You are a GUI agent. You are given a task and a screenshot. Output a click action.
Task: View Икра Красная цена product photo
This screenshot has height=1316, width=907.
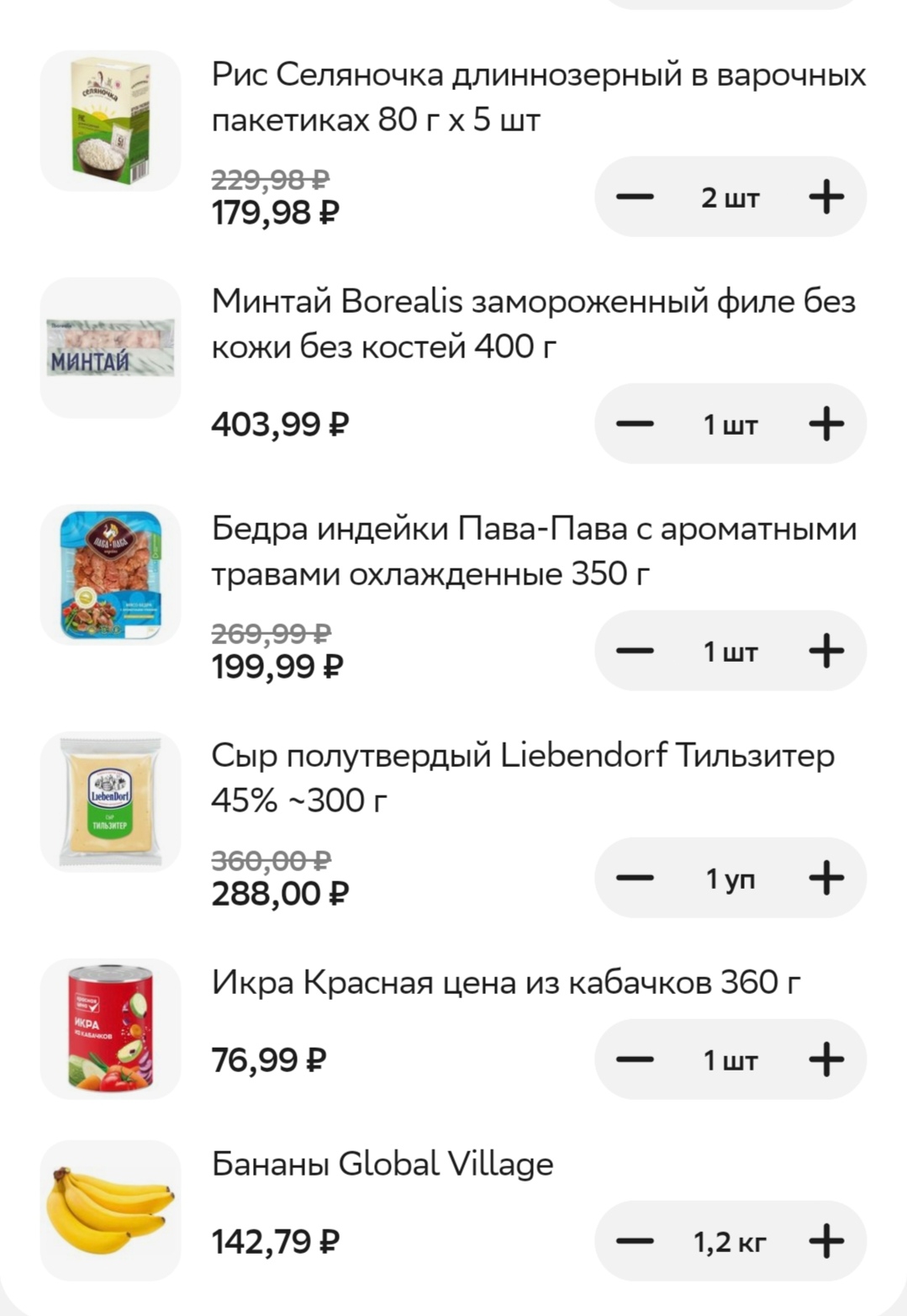111,1028
